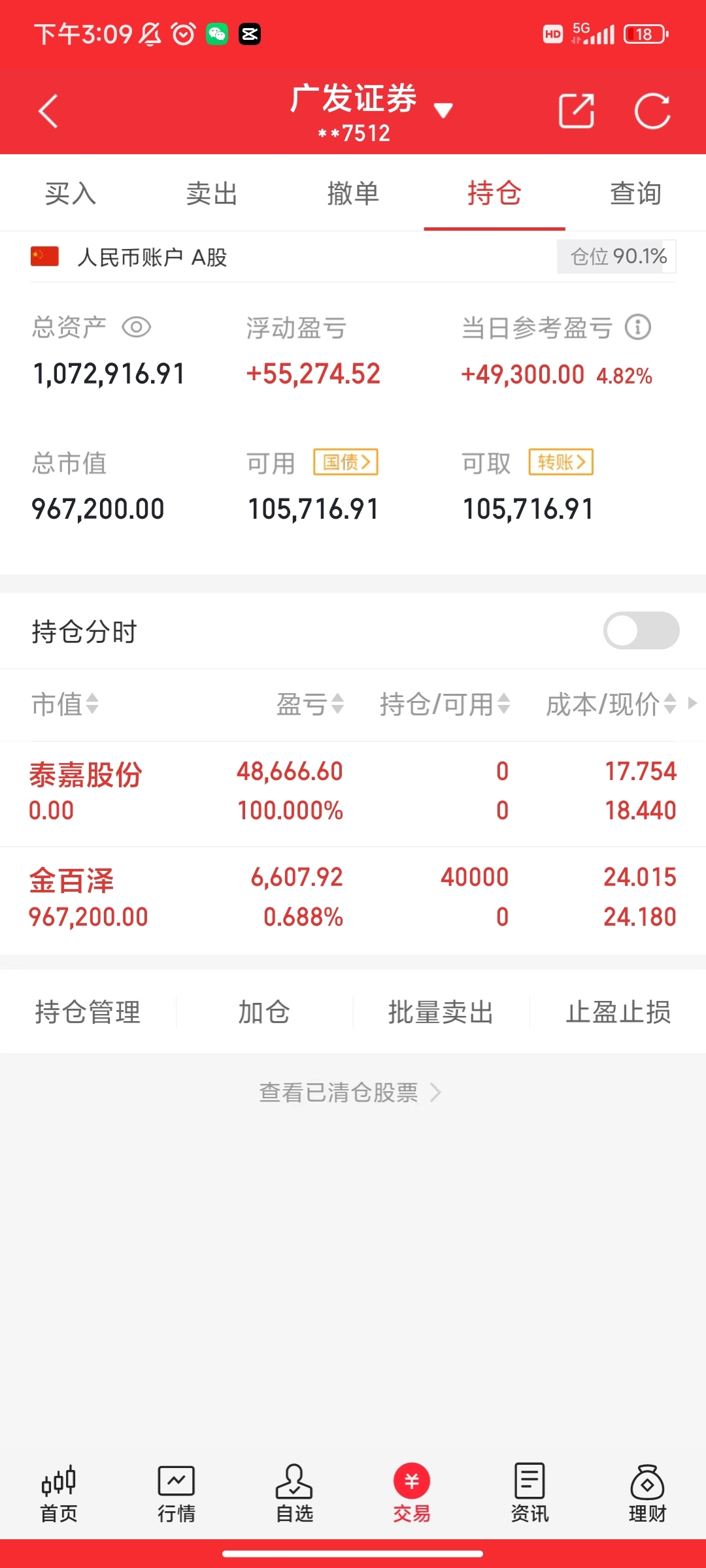This screenshot has height=1568, width=706.
Task: Tap 批量卖出 to batch sell
Action: (441, 1012)
